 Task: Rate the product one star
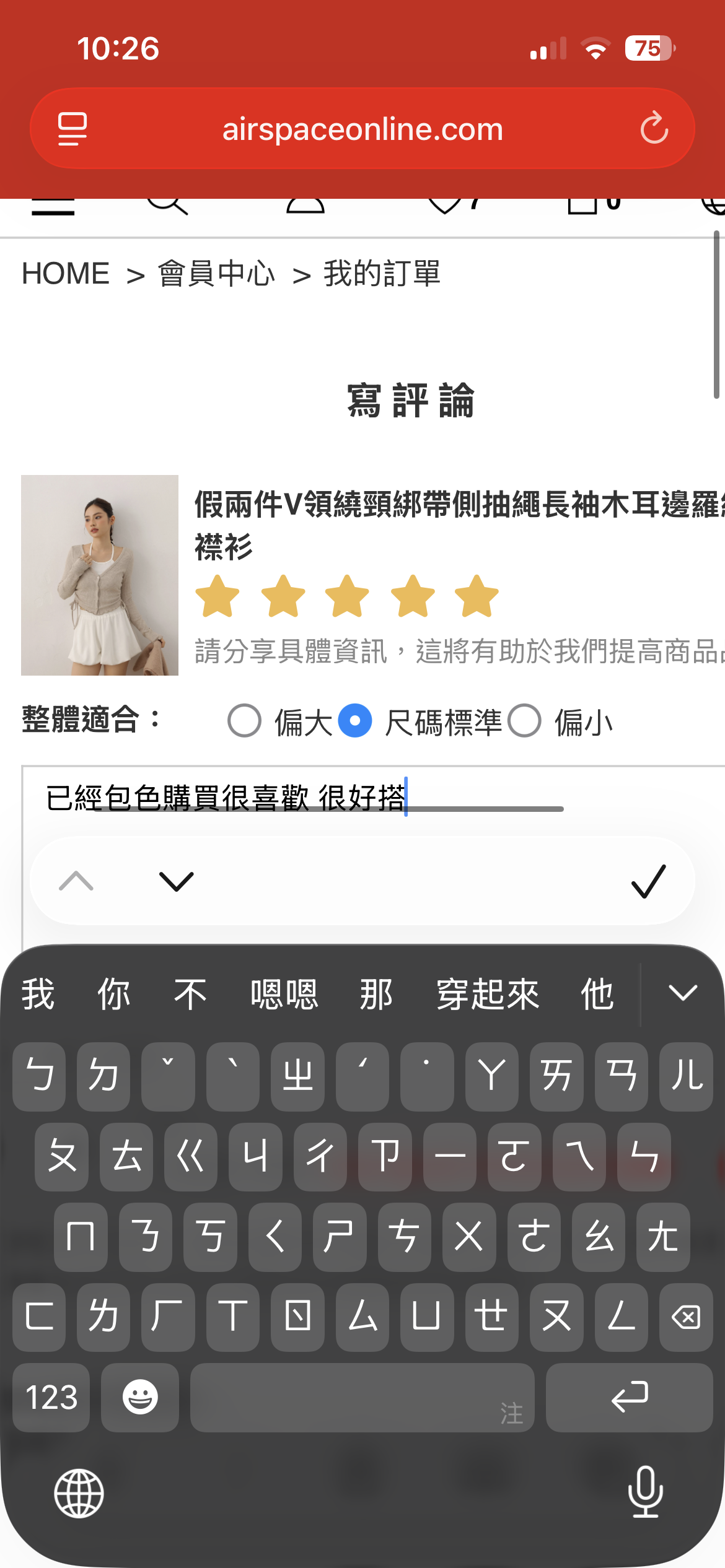point(217,596)
